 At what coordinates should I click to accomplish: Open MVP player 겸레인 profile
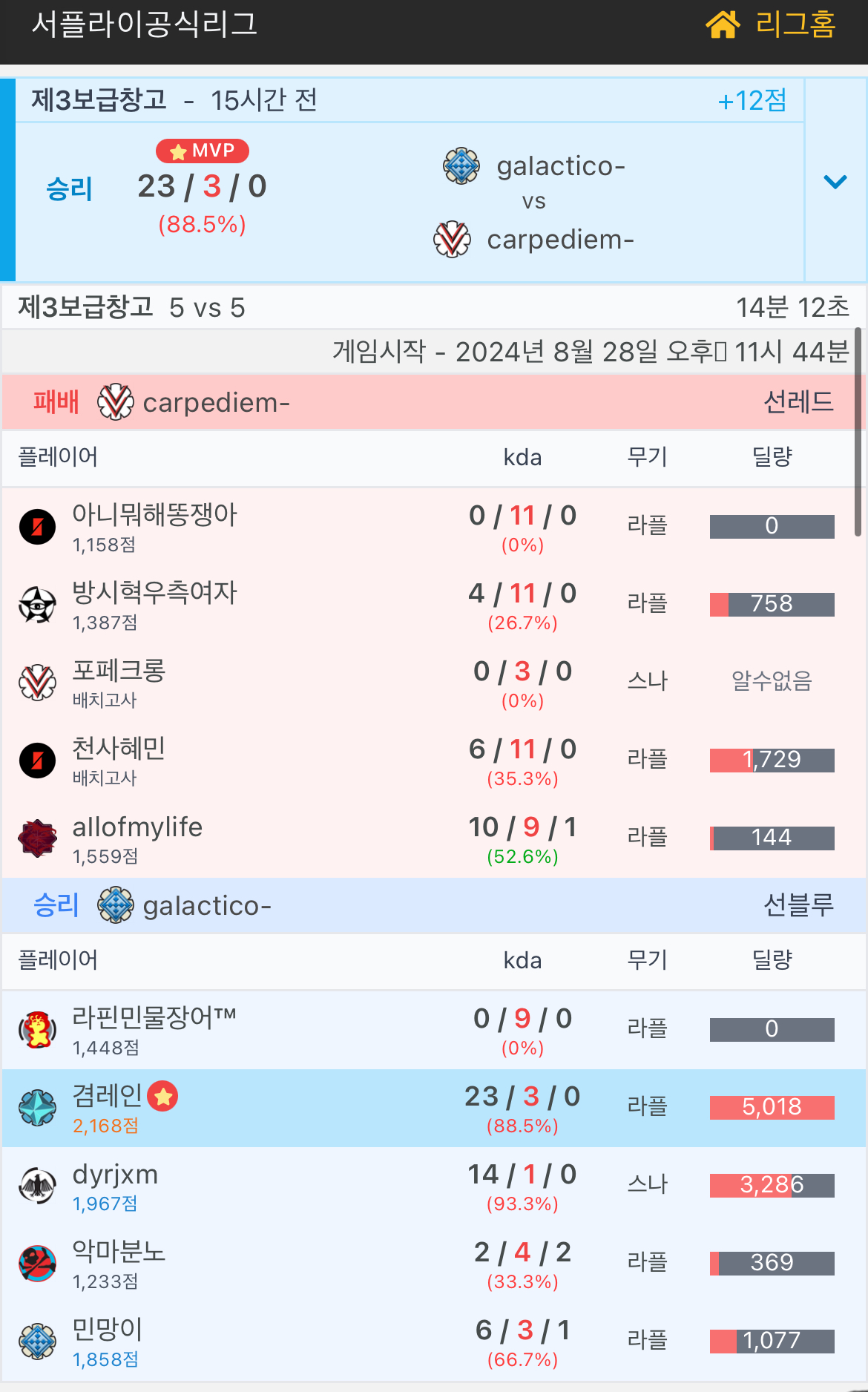(108, 1096)
